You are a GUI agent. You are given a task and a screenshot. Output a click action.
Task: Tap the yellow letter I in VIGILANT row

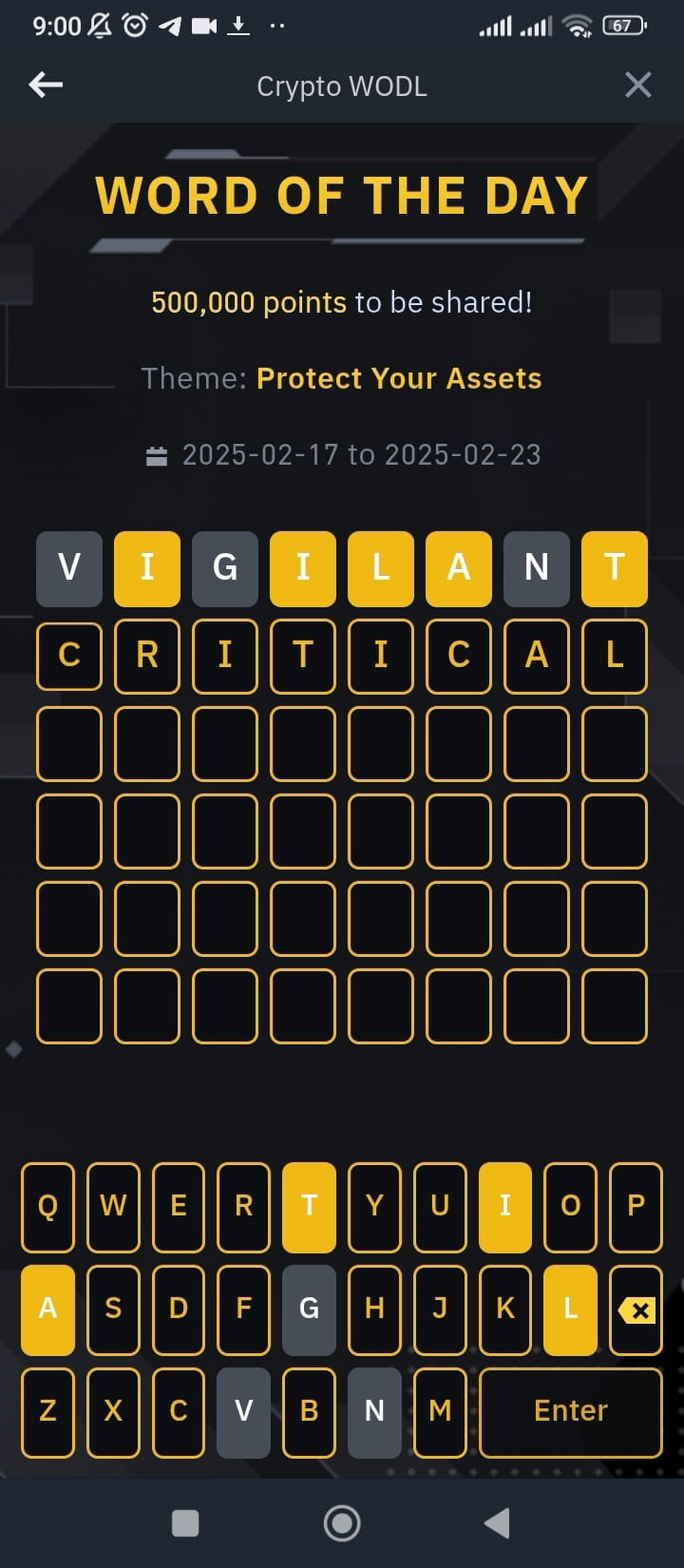[x=146, y=568]
